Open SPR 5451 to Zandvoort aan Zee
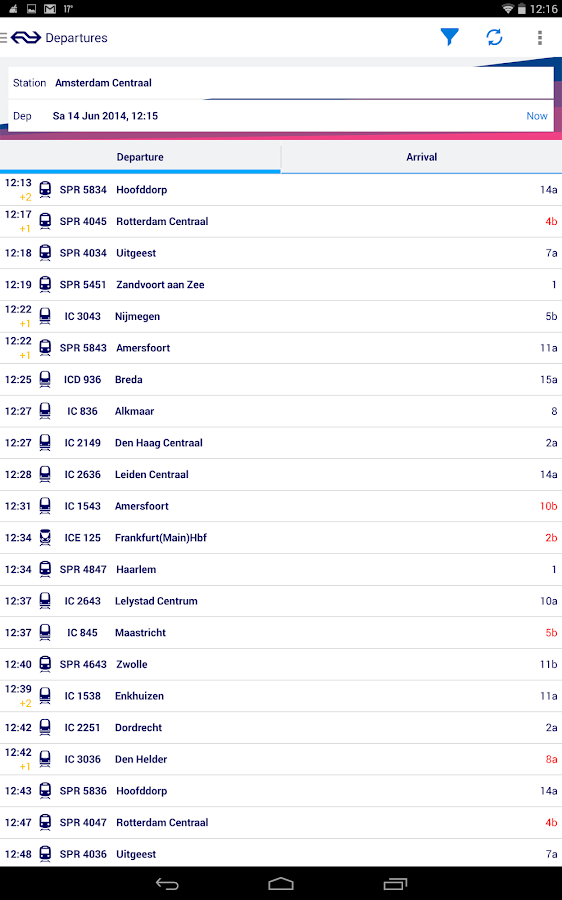This screenshot has height=900, width=562. click(281, 285)
